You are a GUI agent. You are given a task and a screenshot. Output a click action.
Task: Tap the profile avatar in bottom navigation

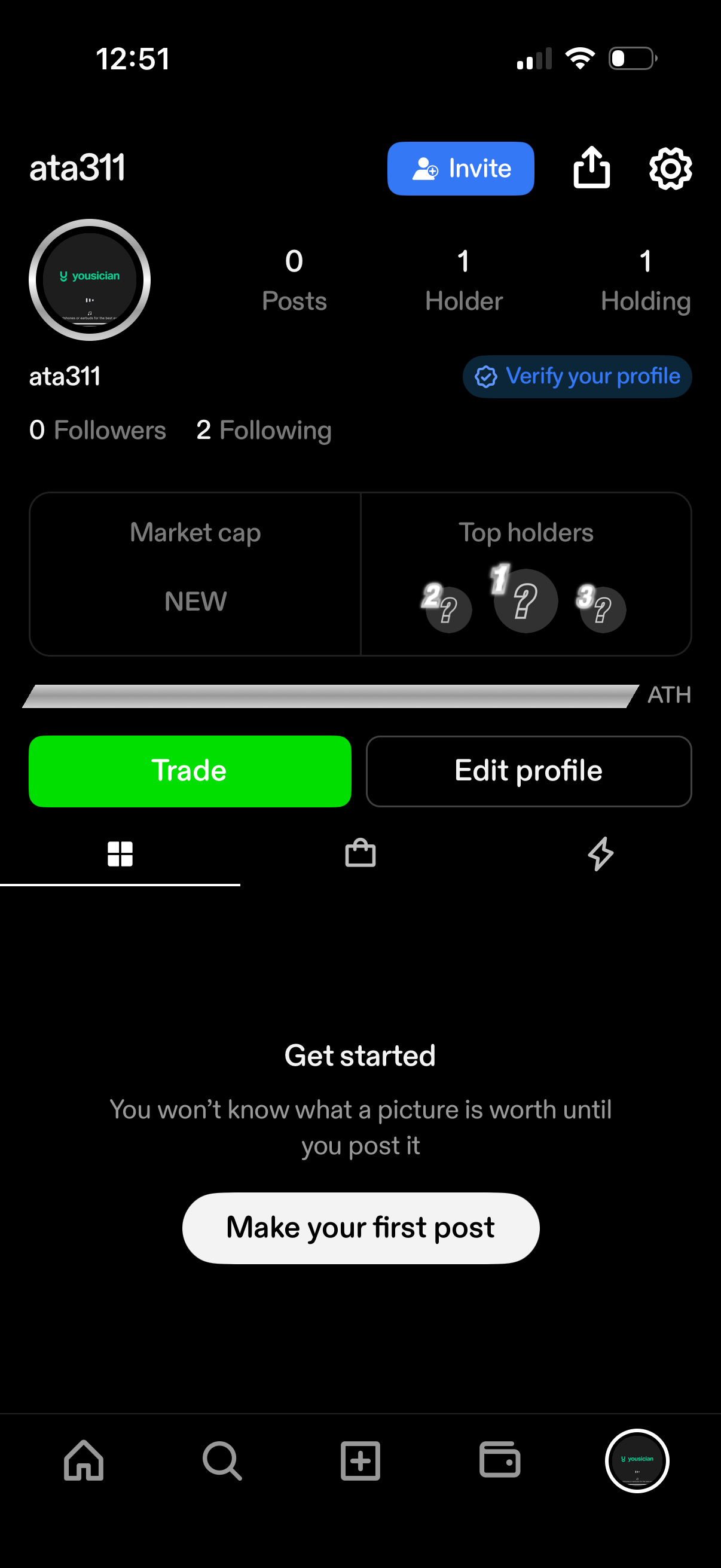pyautogui.click(x=637, y=1462)
